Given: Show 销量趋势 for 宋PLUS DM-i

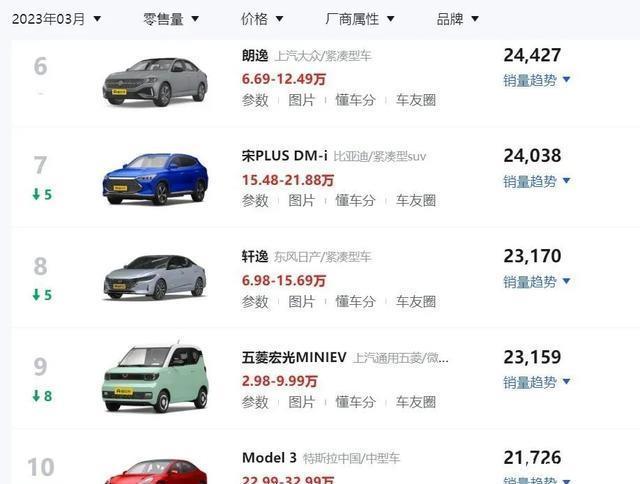Looking at the screenshot, I should [537, 181].
